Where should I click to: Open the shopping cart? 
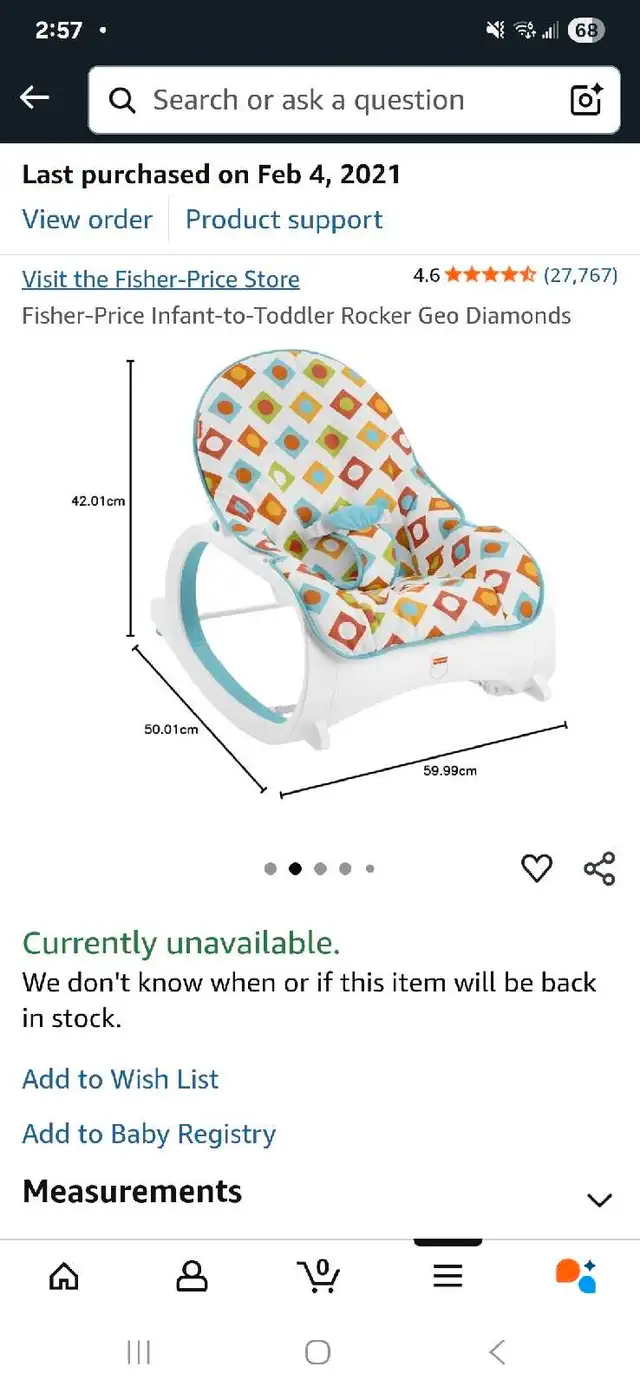point(319,1274)
